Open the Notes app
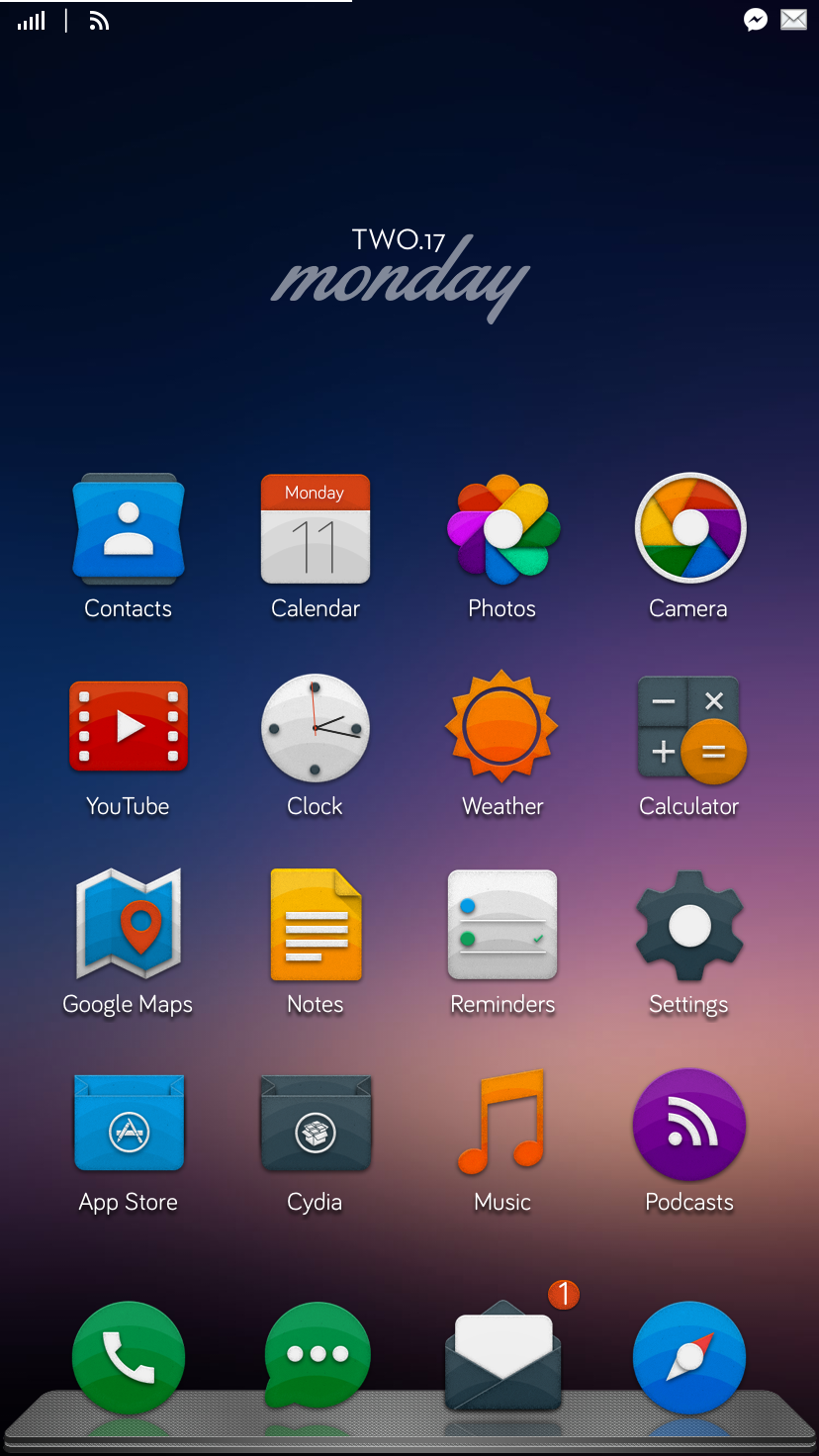819x1456 pixels. coord(316,925)
